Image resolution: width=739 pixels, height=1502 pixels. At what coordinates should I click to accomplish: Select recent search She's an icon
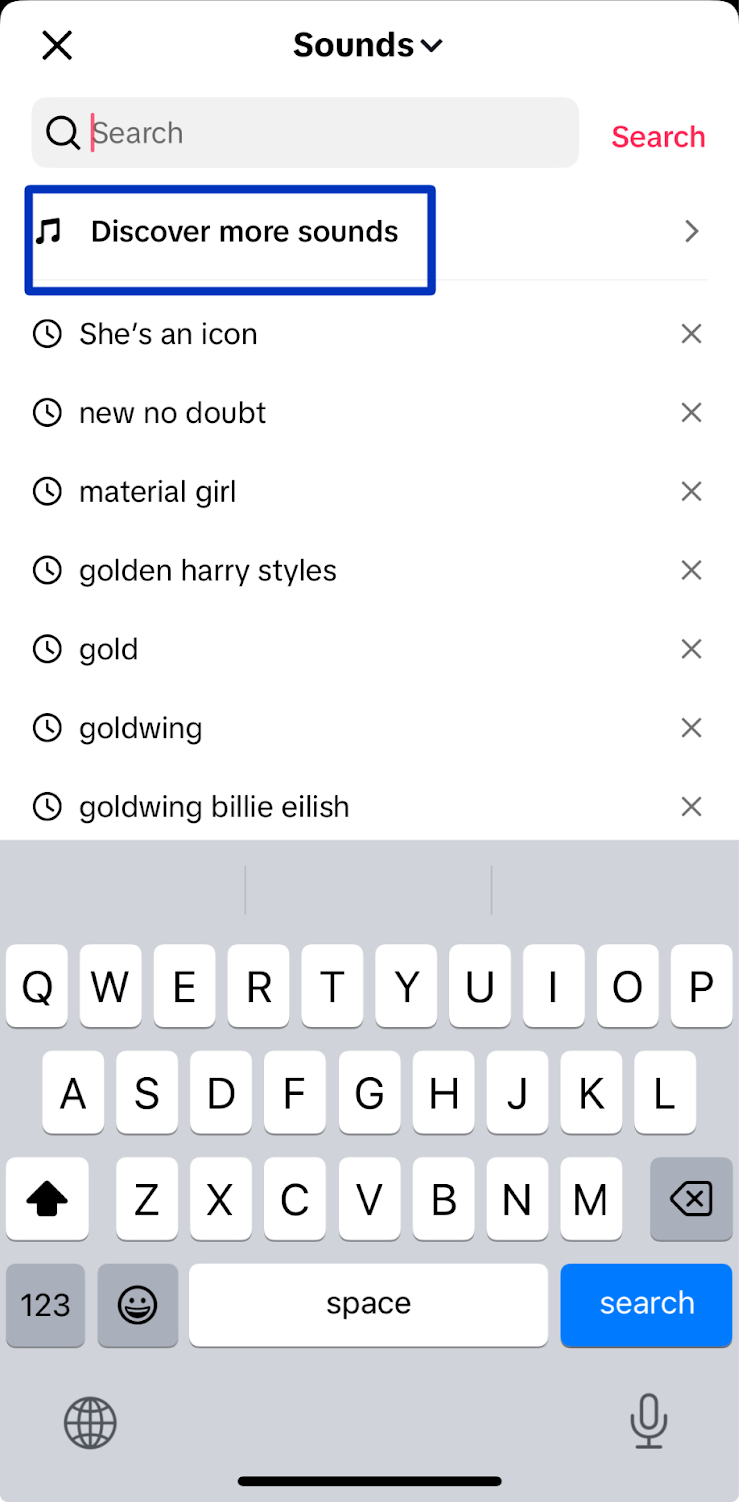pyautogui.click(x=168, y=334)
